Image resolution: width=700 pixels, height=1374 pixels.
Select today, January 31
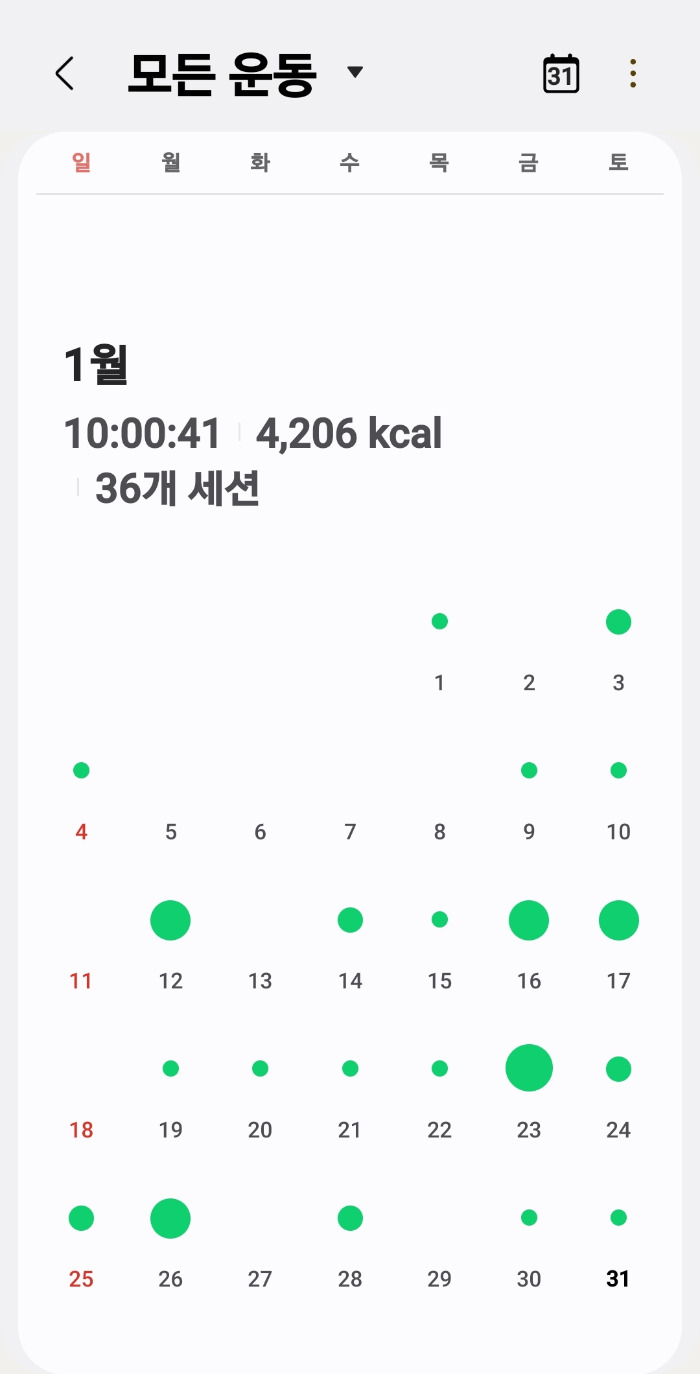tap(618, 1248)
